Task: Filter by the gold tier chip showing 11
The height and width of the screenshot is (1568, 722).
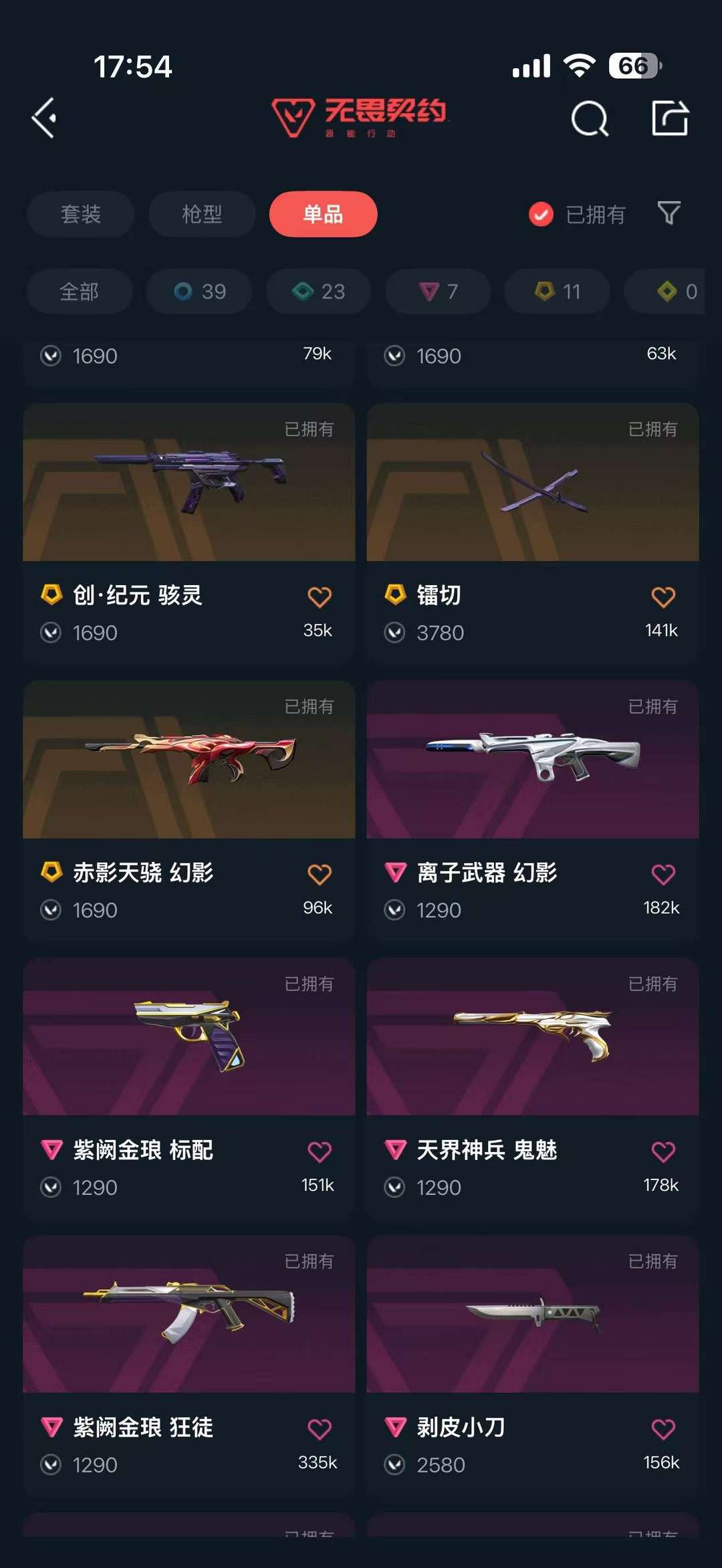Action: tap(558, 292)
